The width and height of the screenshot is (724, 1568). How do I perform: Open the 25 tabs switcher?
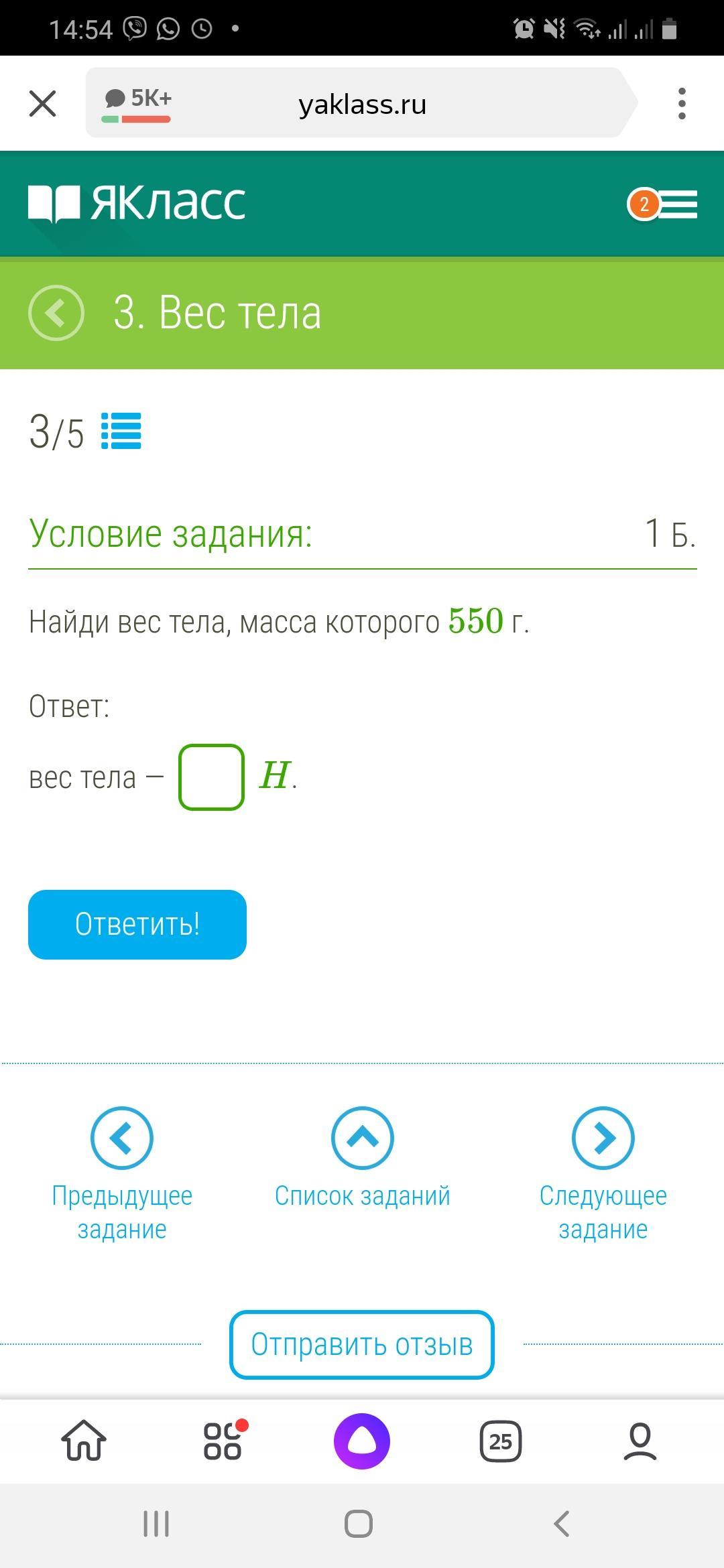(x=501, y=1441)
